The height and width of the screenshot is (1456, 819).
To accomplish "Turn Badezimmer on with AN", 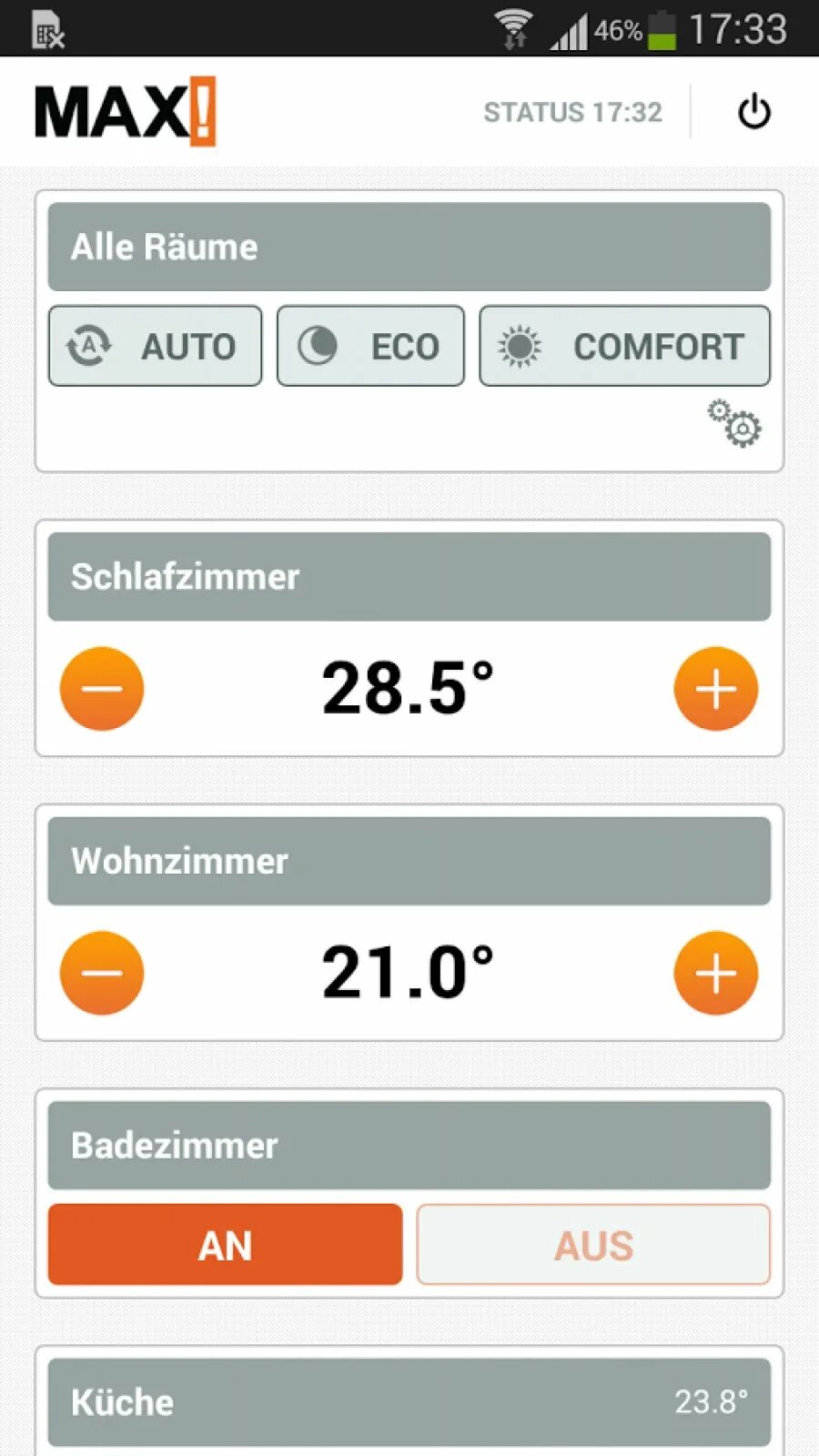I will [225, 1245].
